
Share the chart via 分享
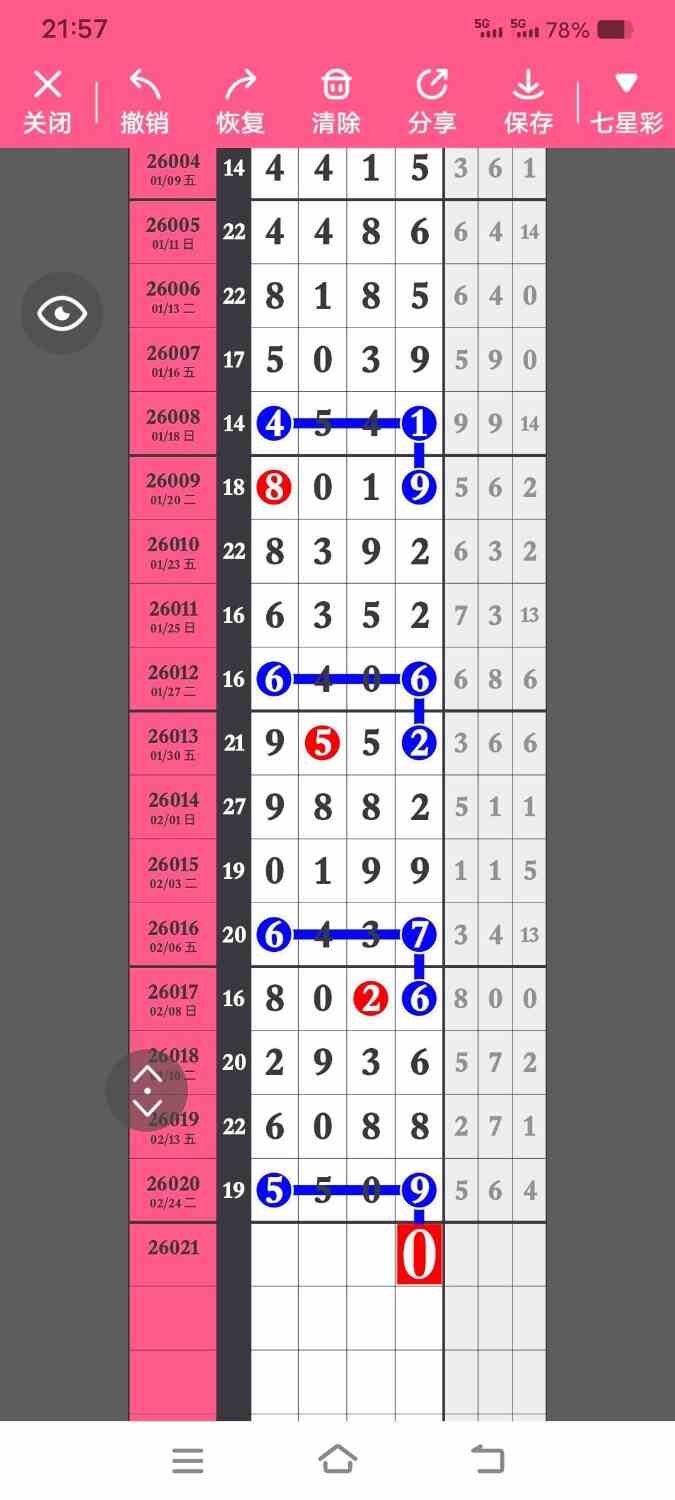click(x=432, y=102)
